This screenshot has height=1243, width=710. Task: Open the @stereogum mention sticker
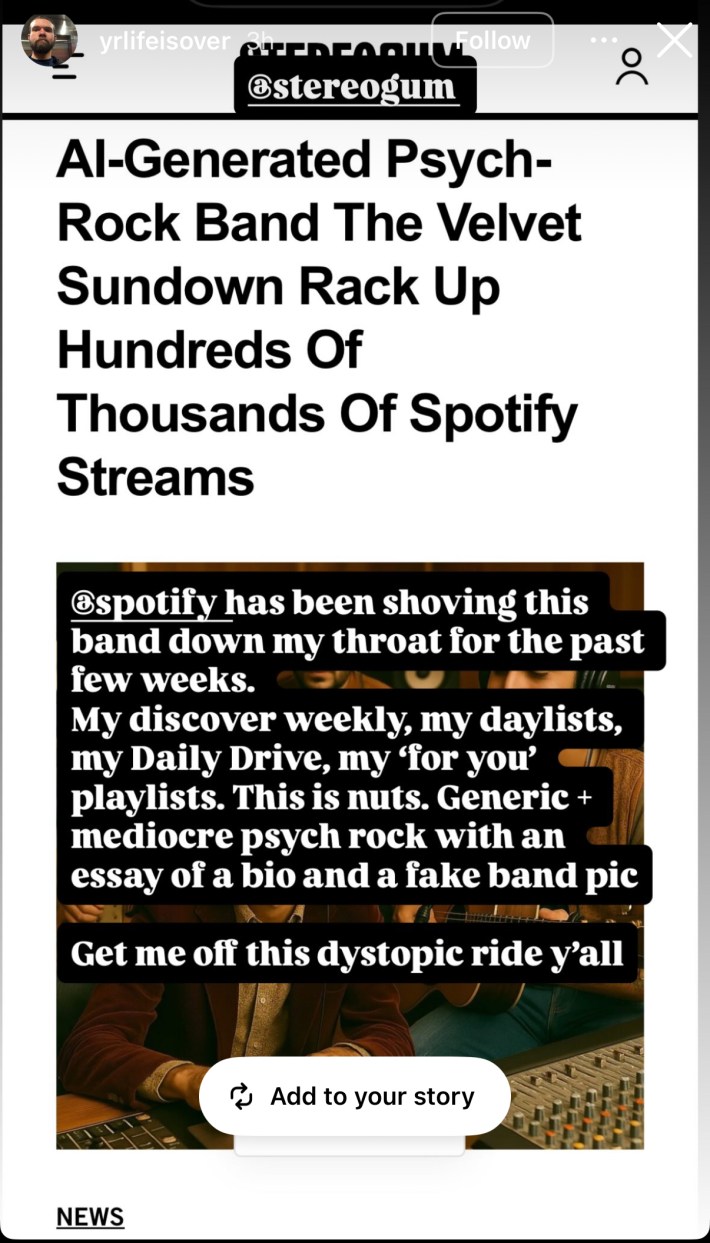click(x=355, y=88)
